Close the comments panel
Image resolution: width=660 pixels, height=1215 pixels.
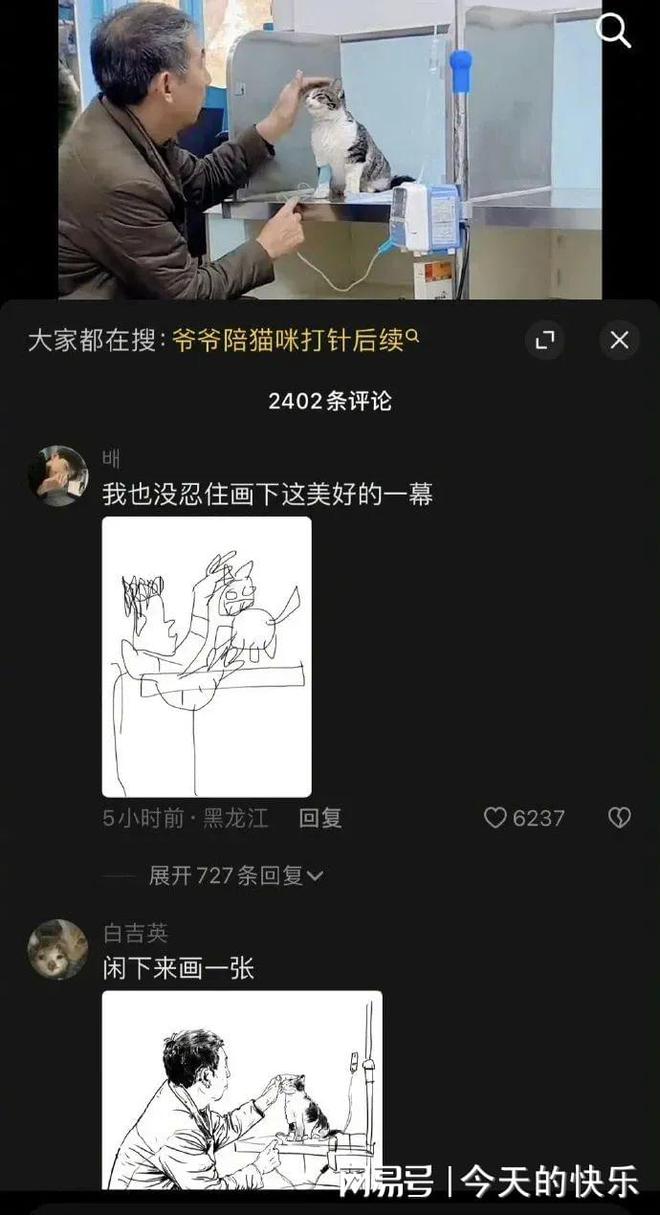[619, 341]
